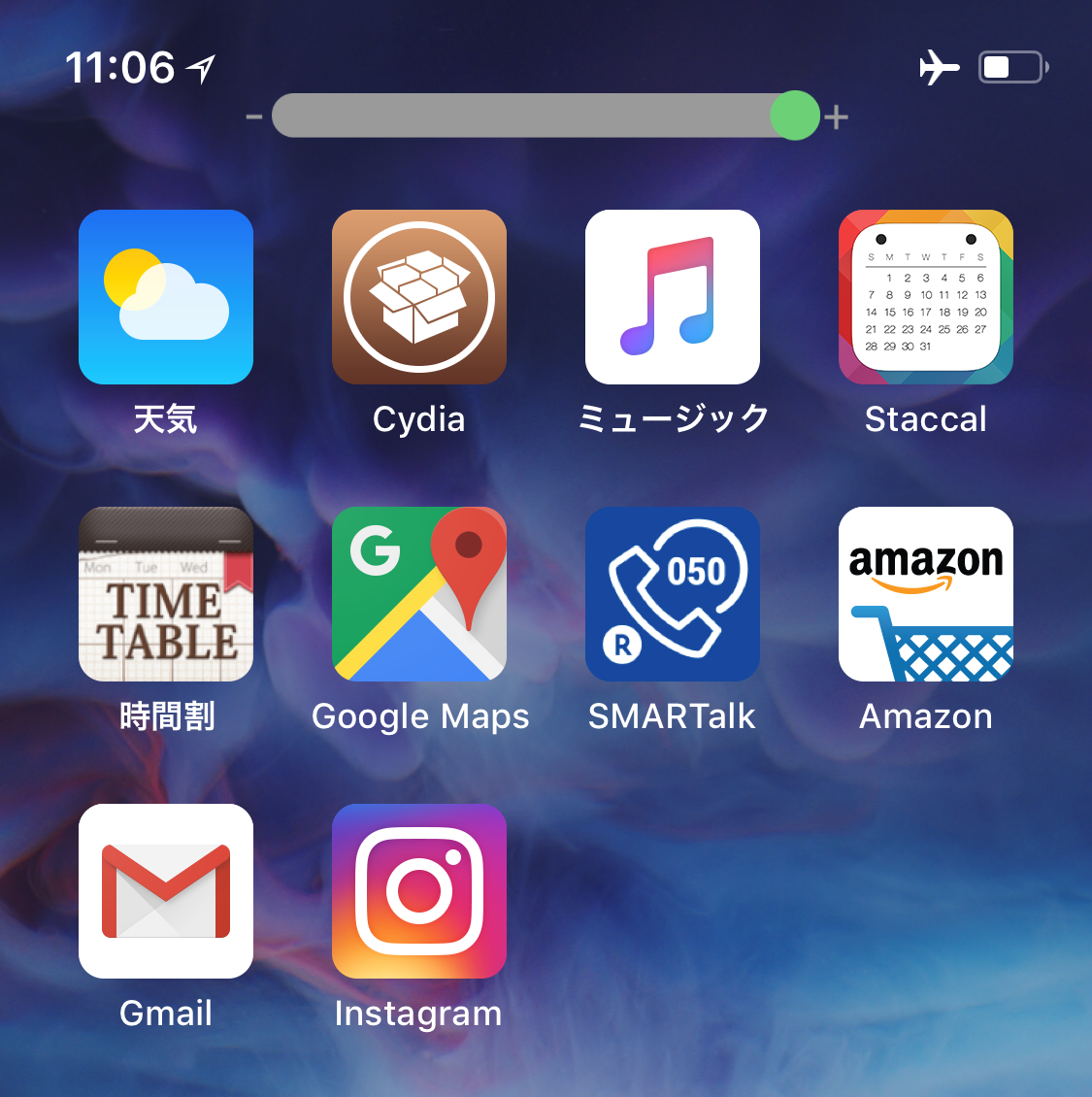Open the ミュージック music app
Image resolution: width=1092 pixels, height=1097 pixels.
[x=673, y=297]
